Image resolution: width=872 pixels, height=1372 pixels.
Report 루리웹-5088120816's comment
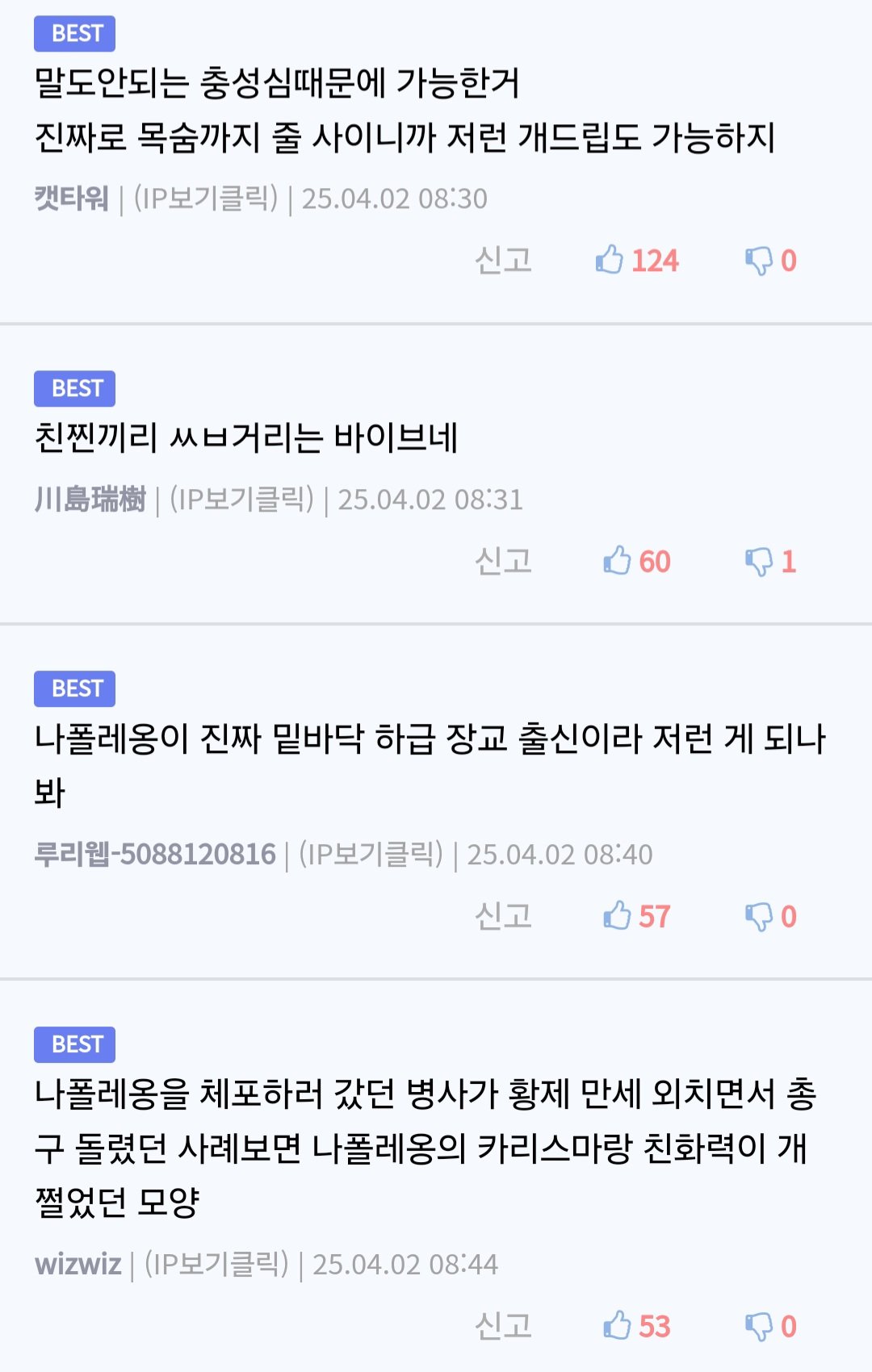[503, 916]
